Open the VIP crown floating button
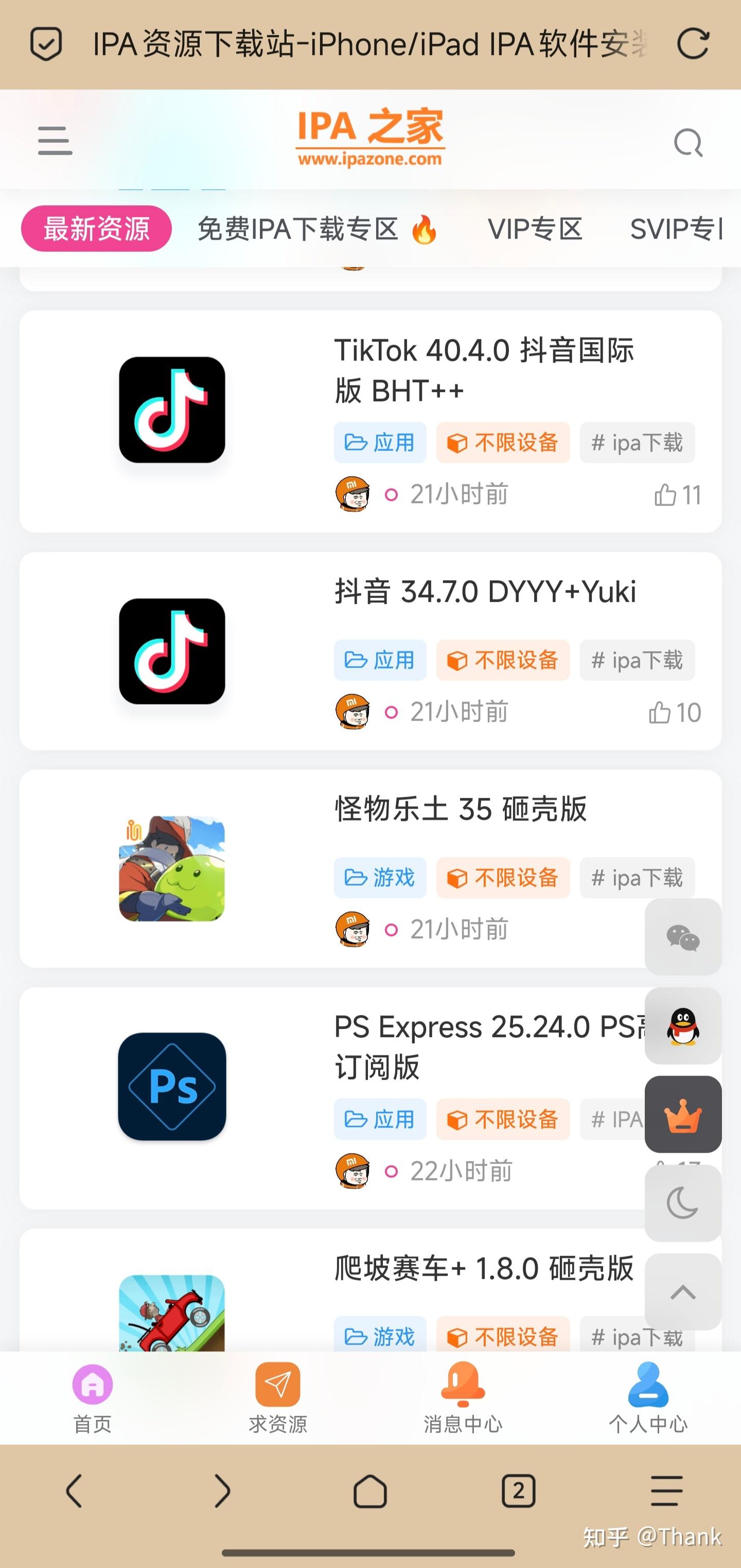This screenshot has width=741, height=1568. click(683, 1114)
